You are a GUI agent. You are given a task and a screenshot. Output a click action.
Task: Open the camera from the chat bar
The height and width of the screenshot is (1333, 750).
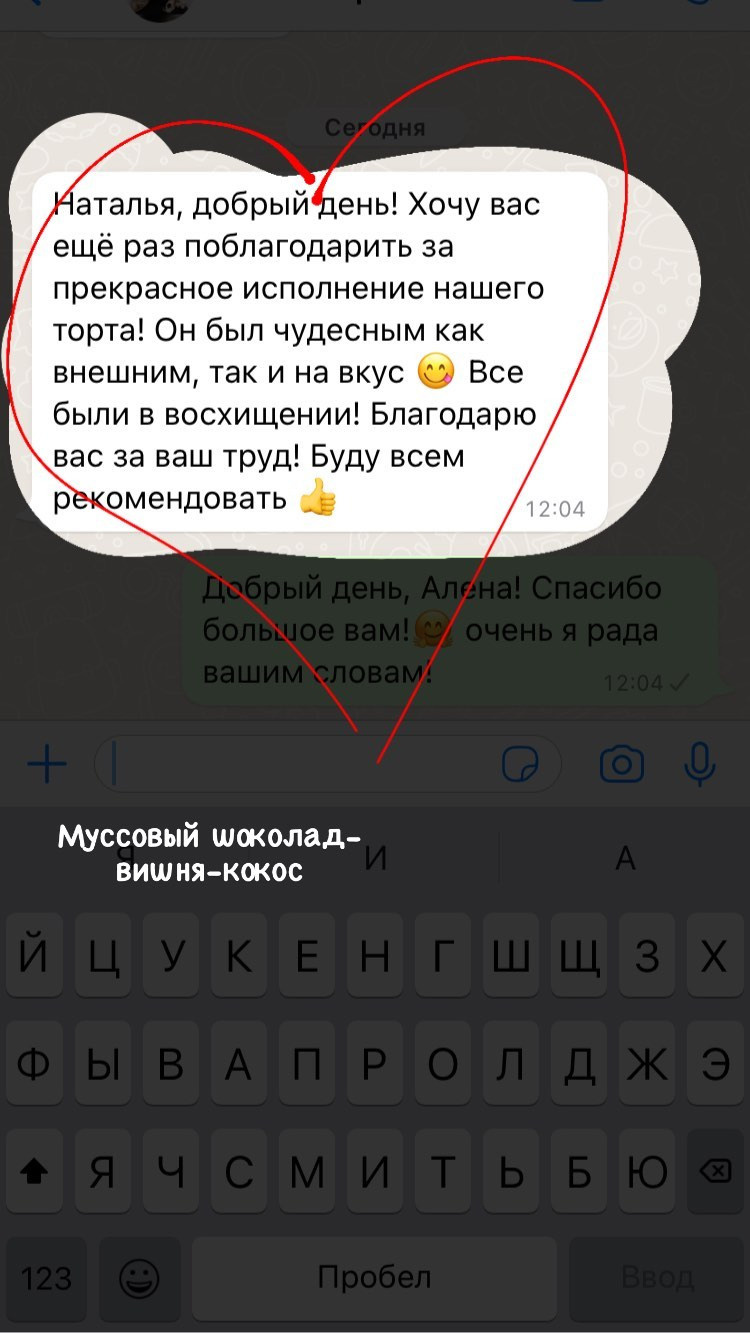tap(622, 762)
